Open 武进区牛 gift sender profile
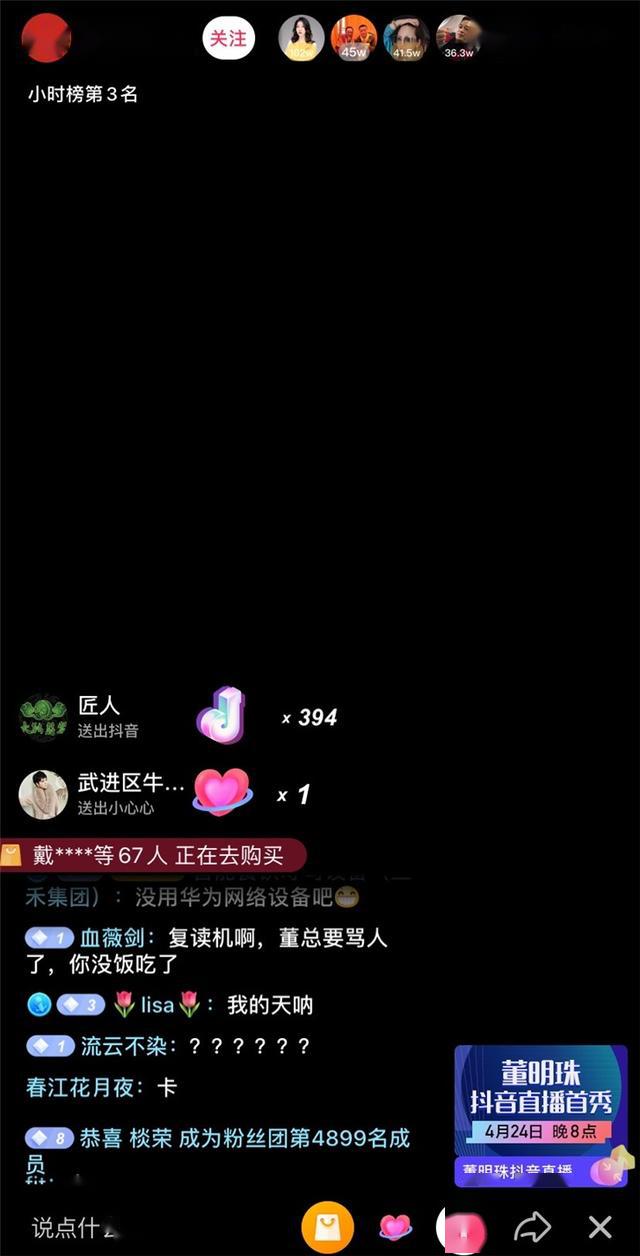The image size is (640, 1256). 44,794
